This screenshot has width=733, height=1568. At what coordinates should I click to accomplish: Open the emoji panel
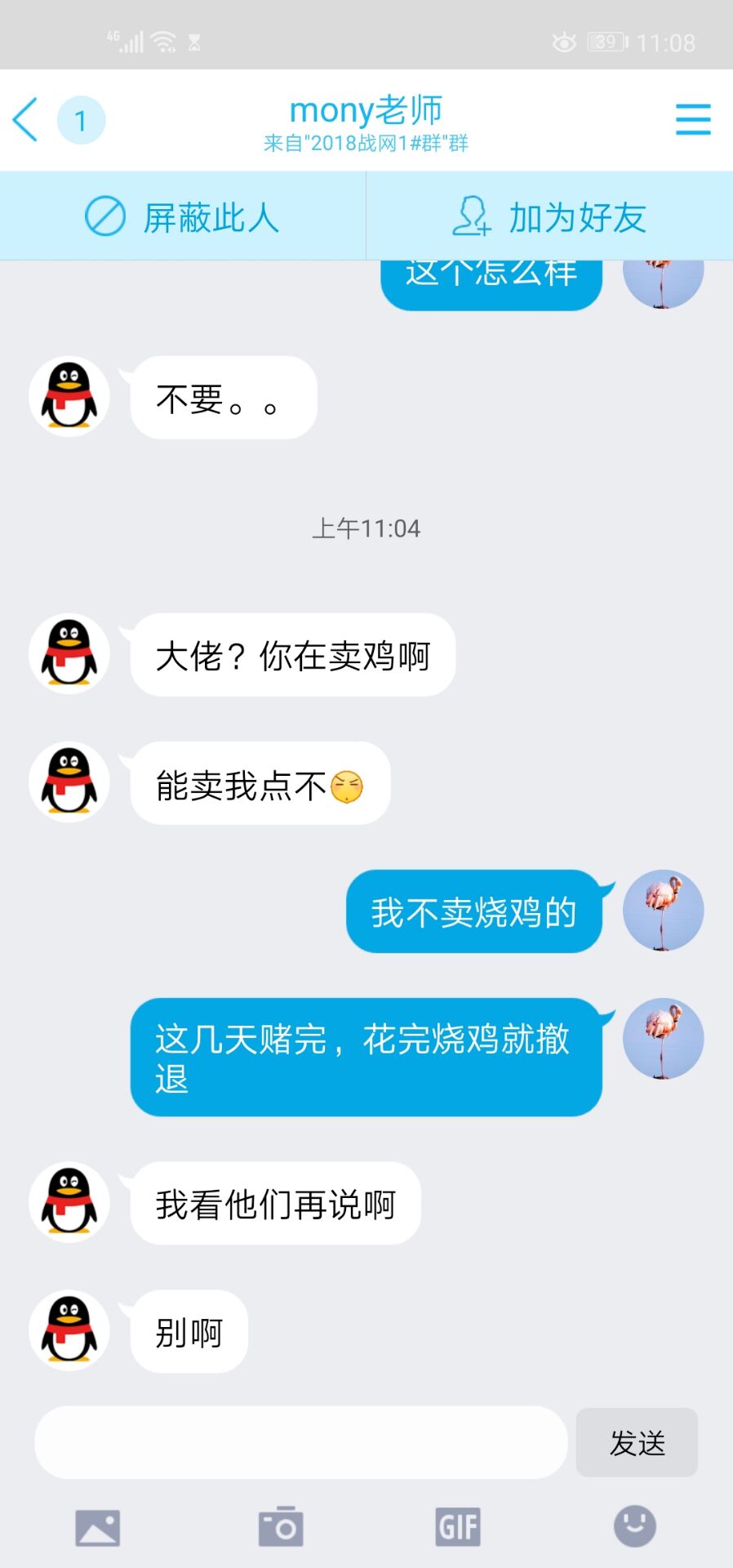[634, 1526]
